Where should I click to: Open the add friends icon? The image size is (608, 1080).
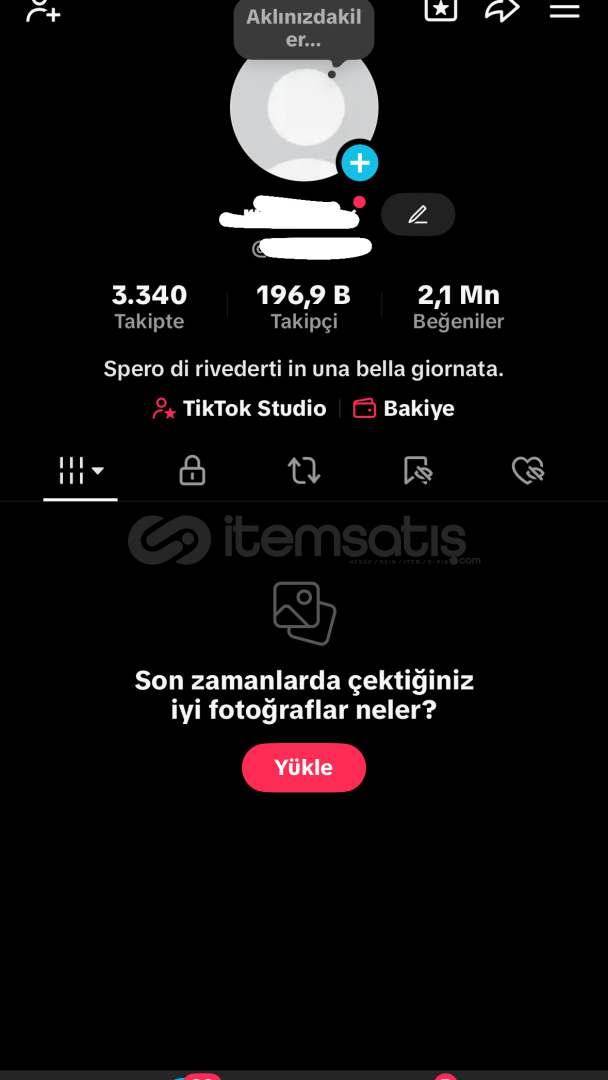click(x=43, y=10)
